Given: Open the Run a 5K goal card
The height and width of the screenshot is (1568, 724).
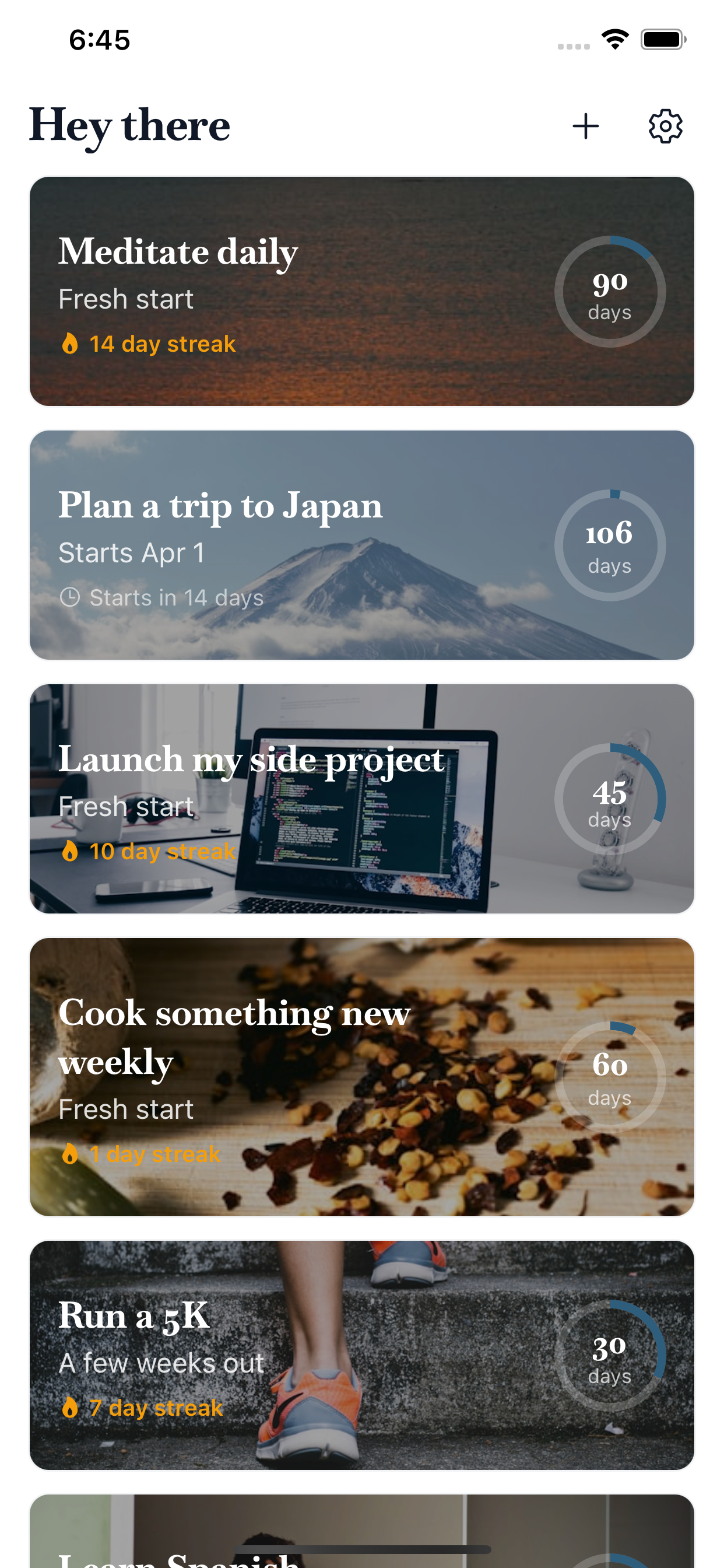Looking at the screenshot, I should pos(361,1355).
